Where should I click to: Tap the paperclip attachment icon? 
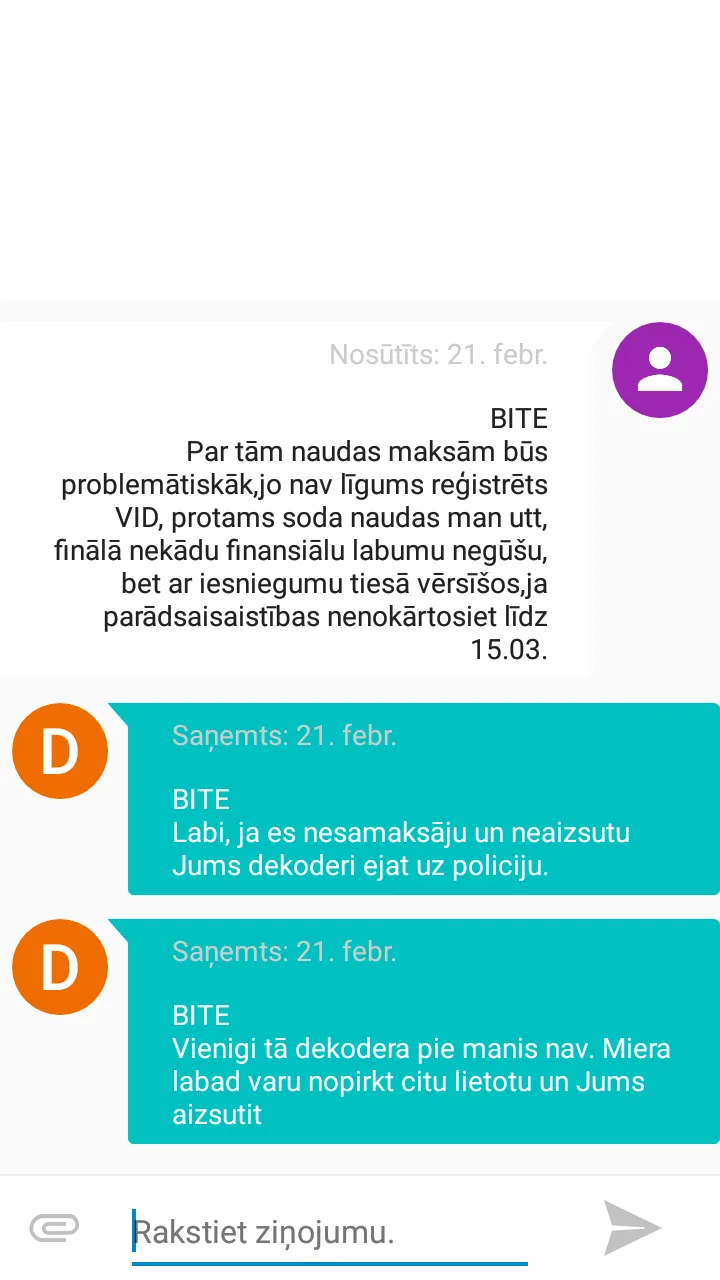pyautogui.click(x=54, y=1227)
